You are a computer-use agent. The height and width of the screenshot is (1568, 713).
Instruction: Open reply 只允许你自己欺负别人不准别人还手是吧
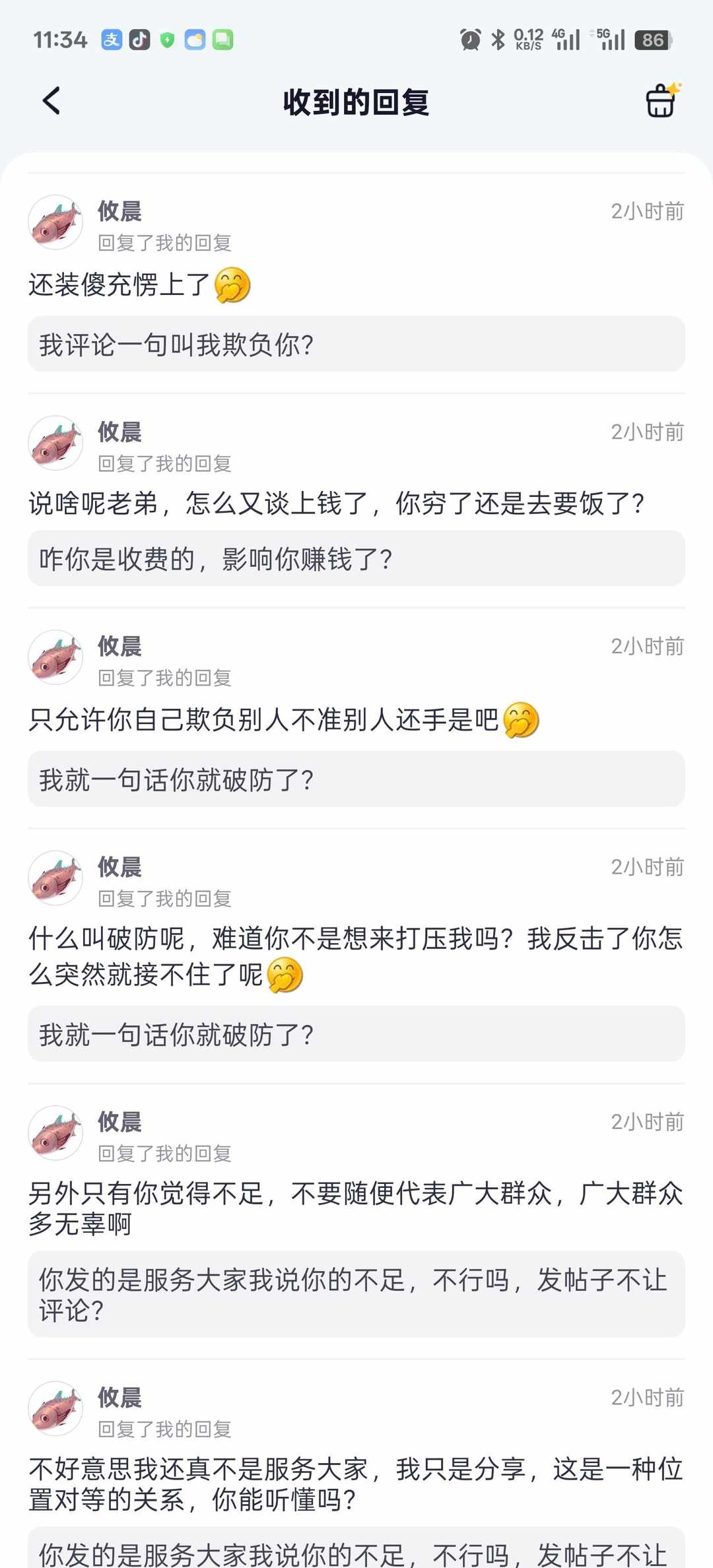pyautogui.click(x=264, y=720)
